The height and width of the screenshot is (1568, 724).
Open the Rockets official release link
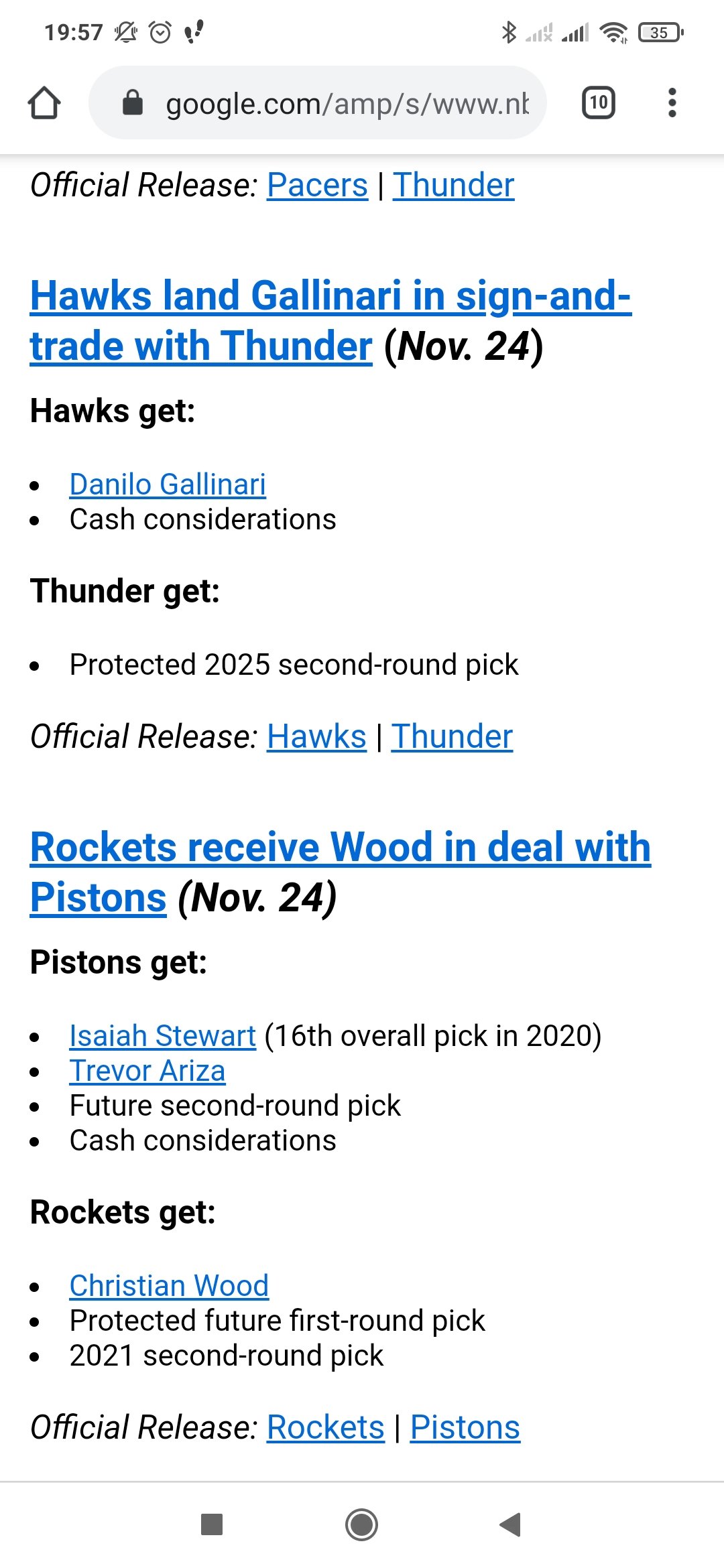(326, 1427)
